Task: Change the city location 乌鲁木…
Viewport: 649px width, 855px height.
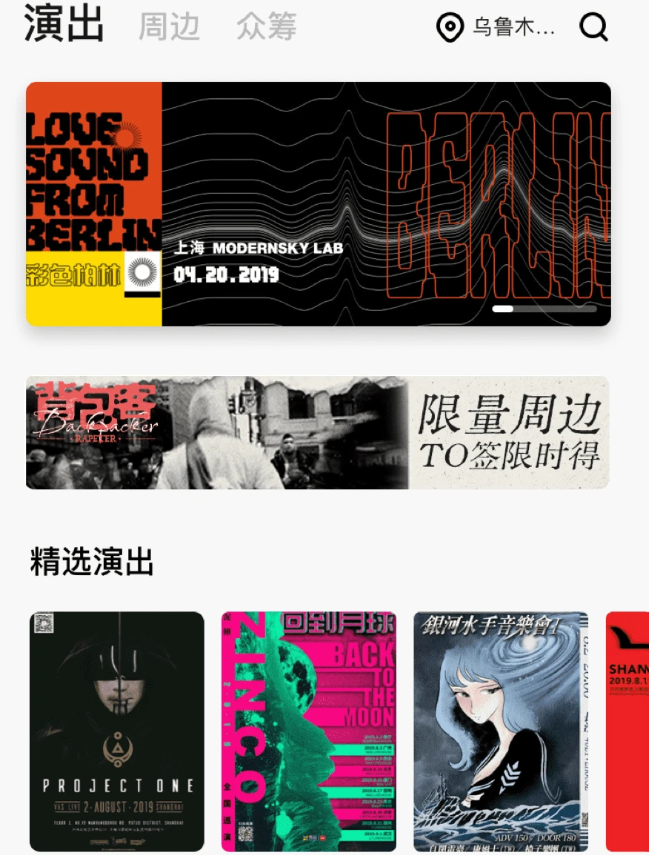Action: coord(497,27)
